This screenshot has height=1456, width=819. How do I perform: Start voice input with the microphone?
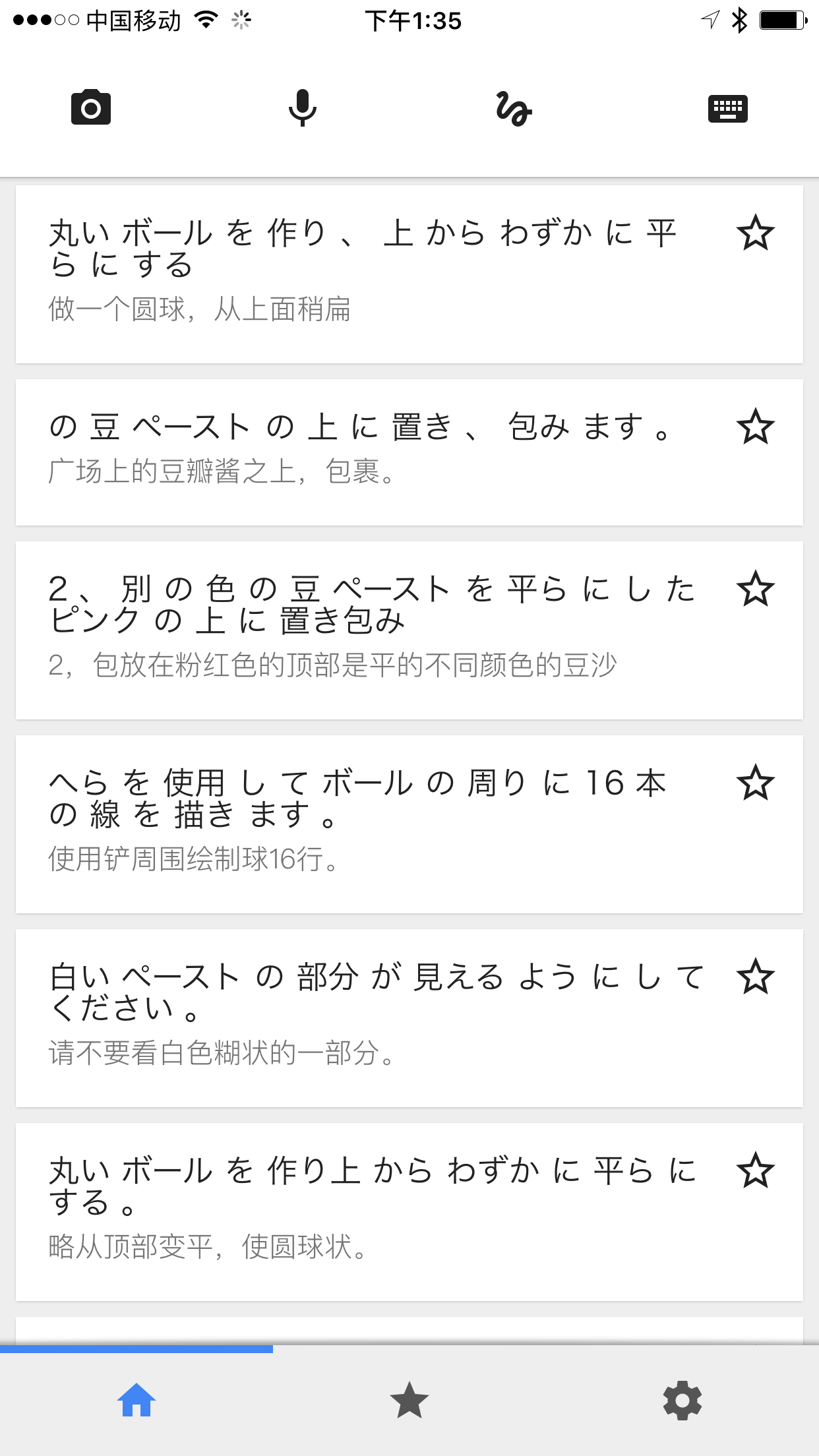pyautogui.click(x=303, y=107)
